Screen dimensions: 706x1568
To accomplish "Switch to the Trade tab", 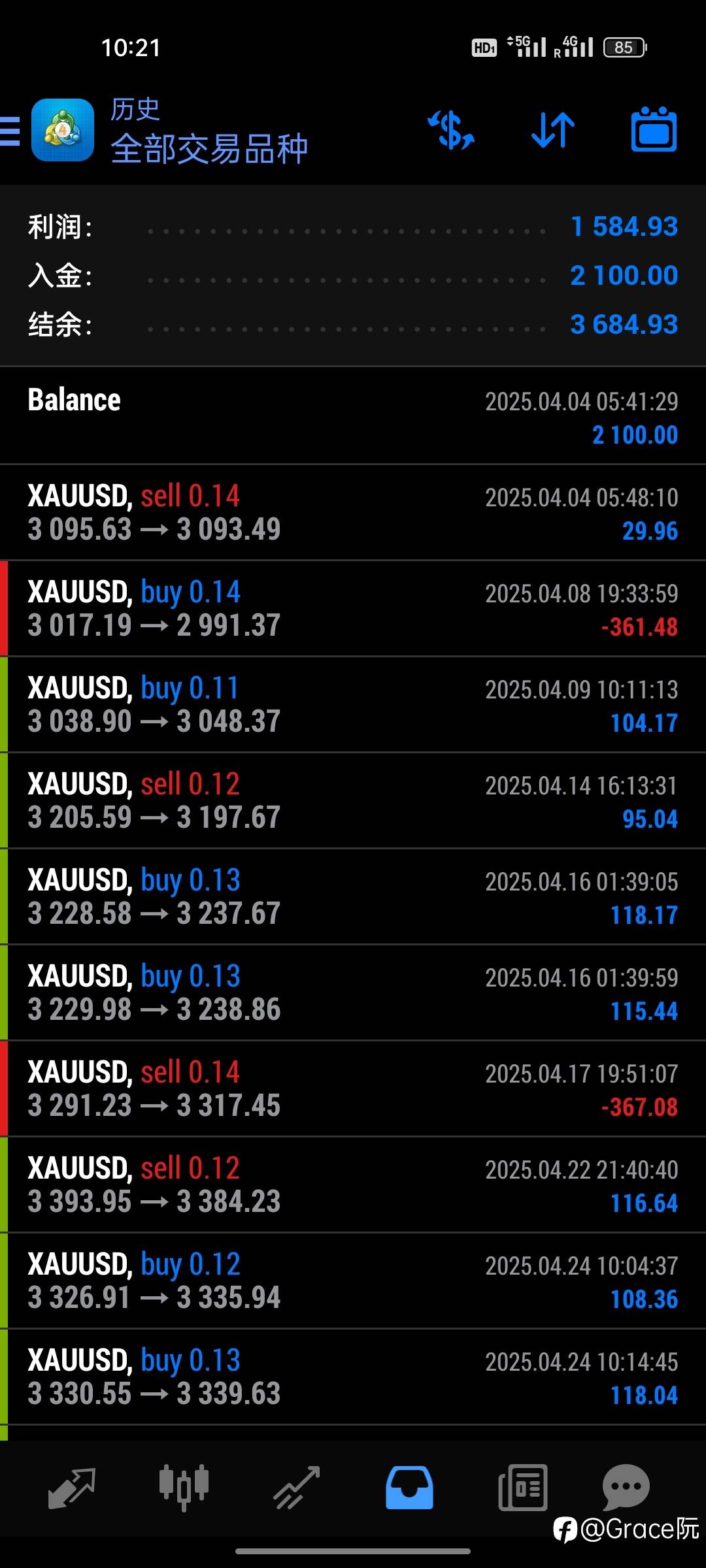I will coord(297,1488).
